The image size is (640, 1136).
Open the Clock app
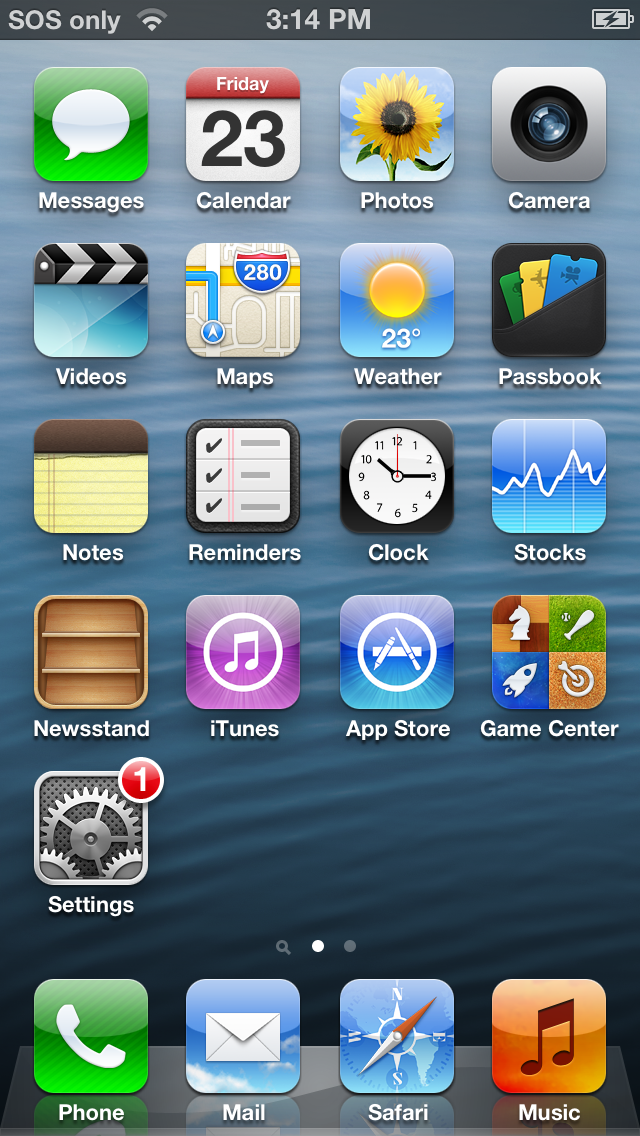tap(397, 477)
